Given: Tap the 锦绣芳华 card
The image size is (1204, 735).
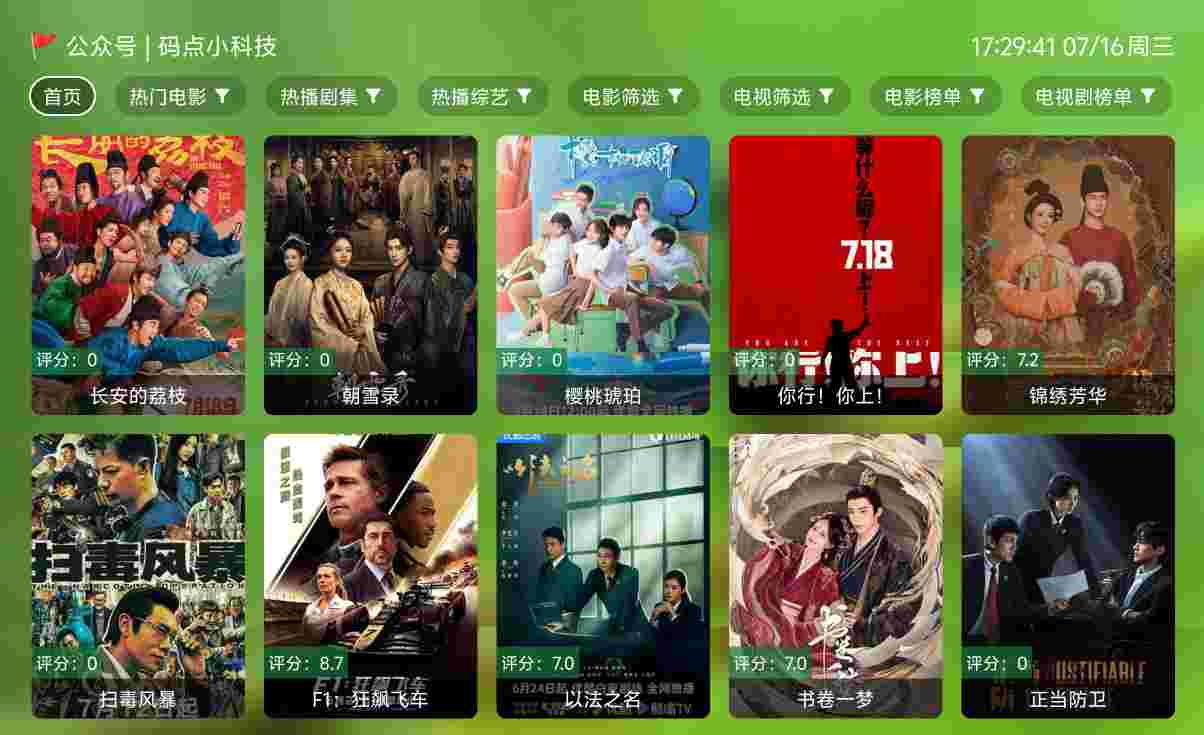Looking at the screenshot, I should 1068,275.
